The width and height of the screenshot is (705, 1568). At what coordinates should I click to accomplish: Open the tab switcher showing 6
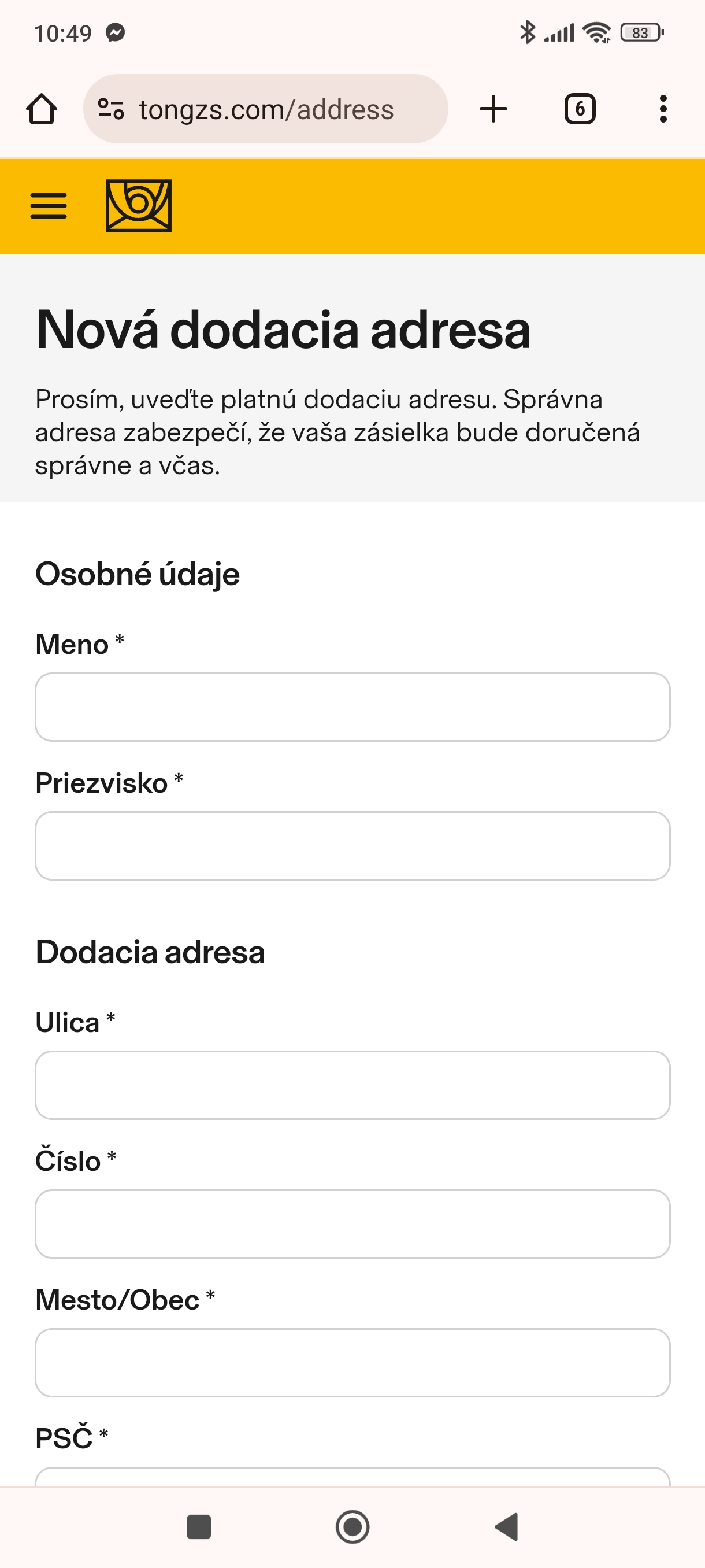[x=580, y=110]
